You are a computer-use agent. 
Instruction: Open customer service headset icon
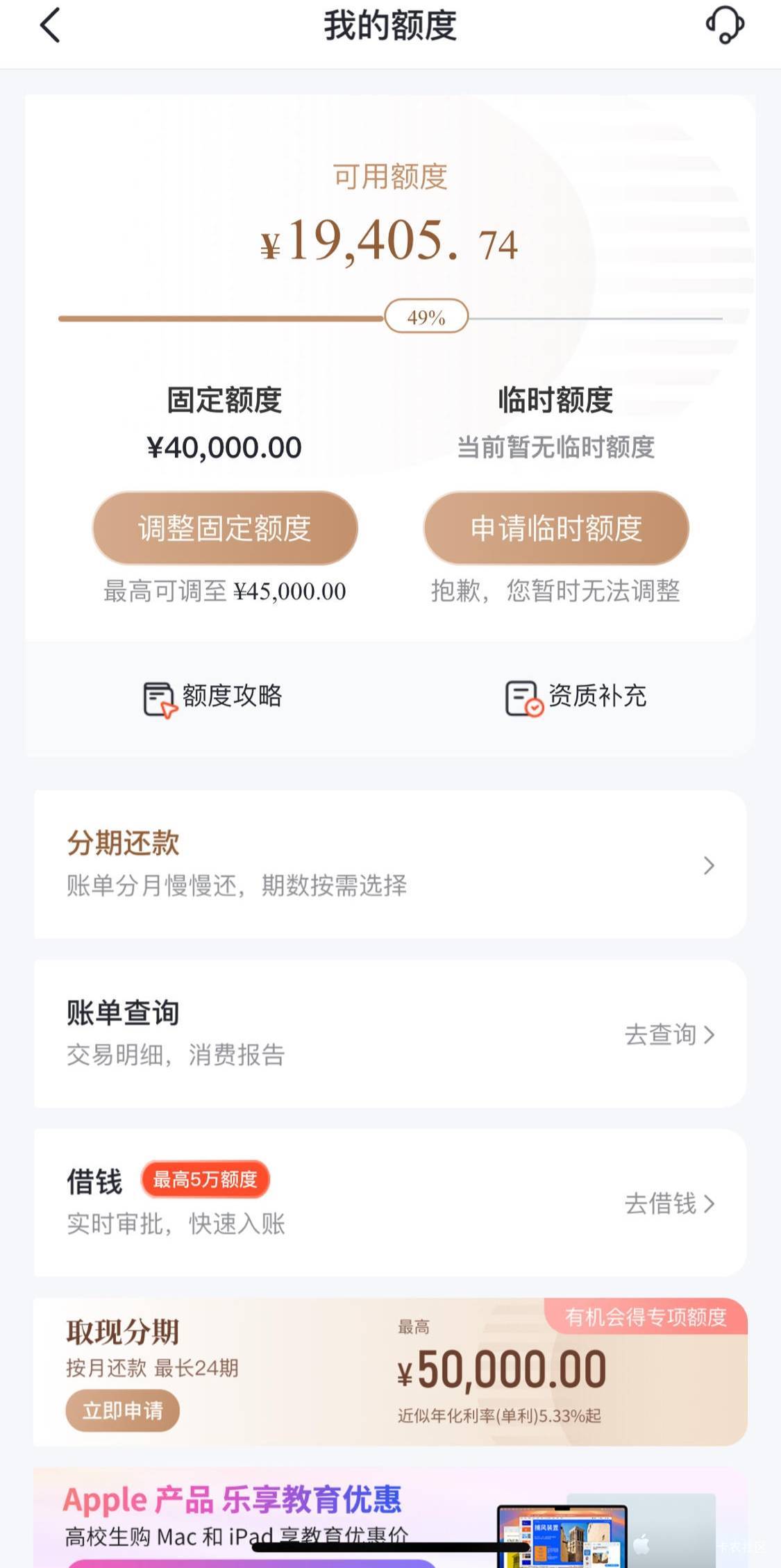tap(725, 26)
